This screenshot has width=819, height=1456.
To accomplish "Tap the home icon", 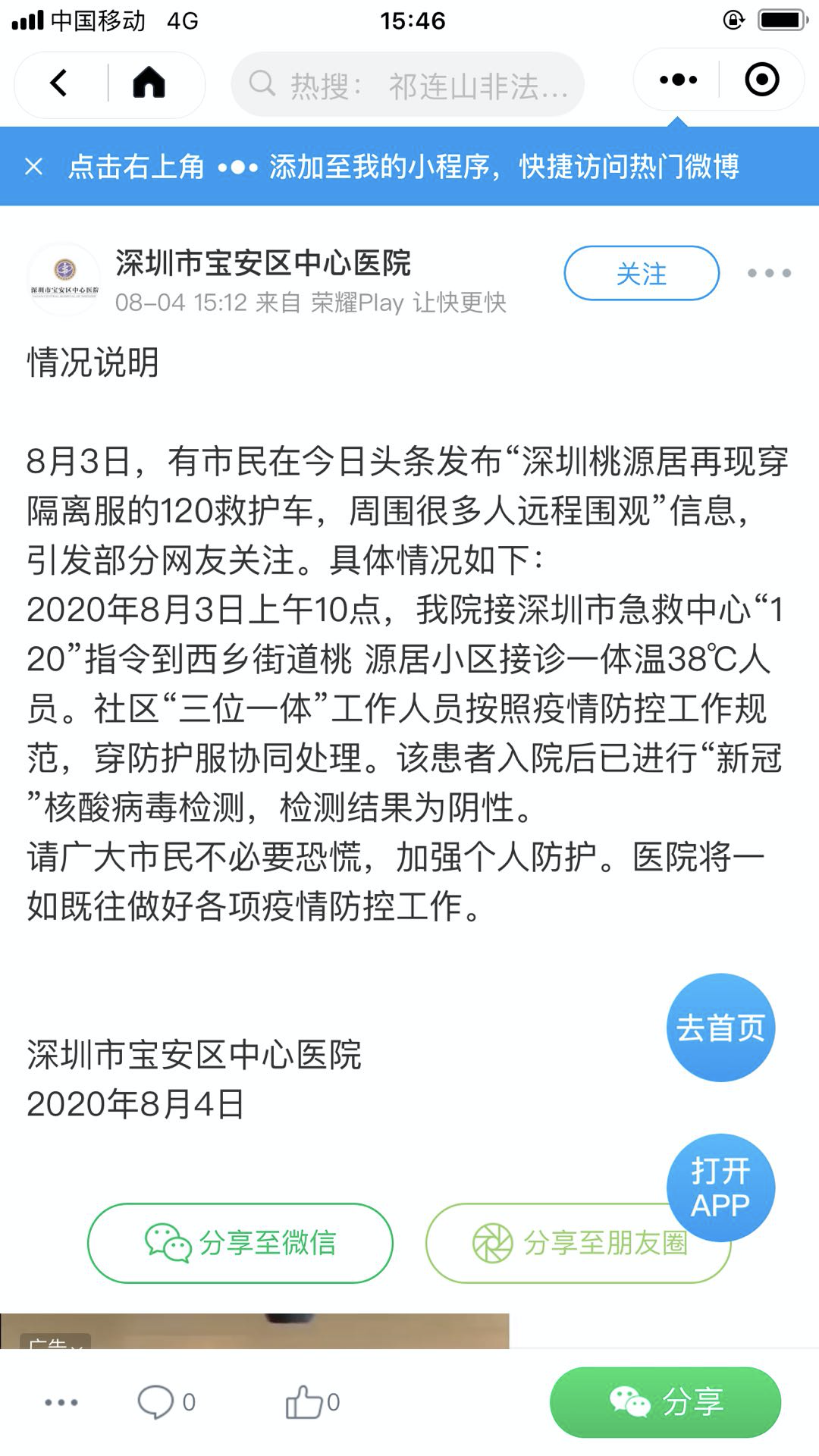I will pyautogui.click(x=149, y=83).
